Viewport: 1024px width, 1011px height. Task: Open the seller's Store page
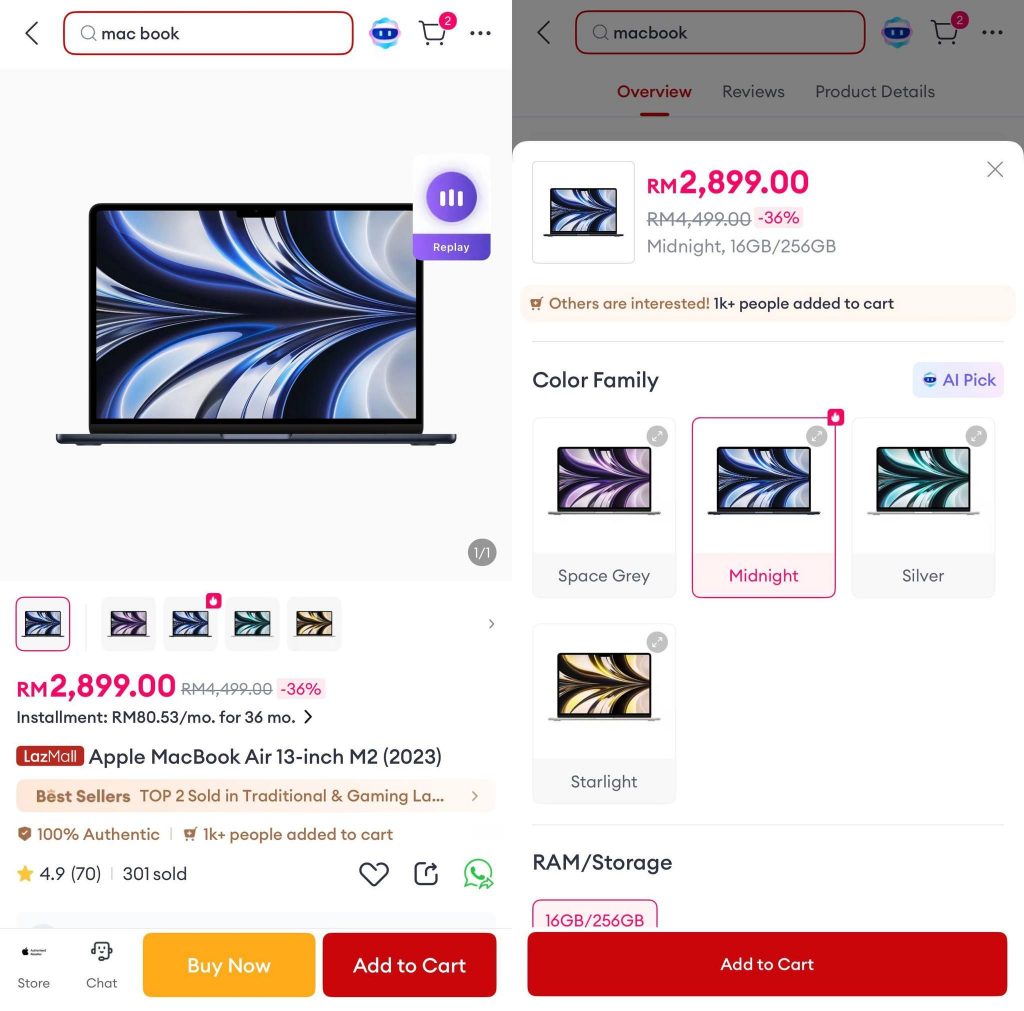click(x=33, y=965)
